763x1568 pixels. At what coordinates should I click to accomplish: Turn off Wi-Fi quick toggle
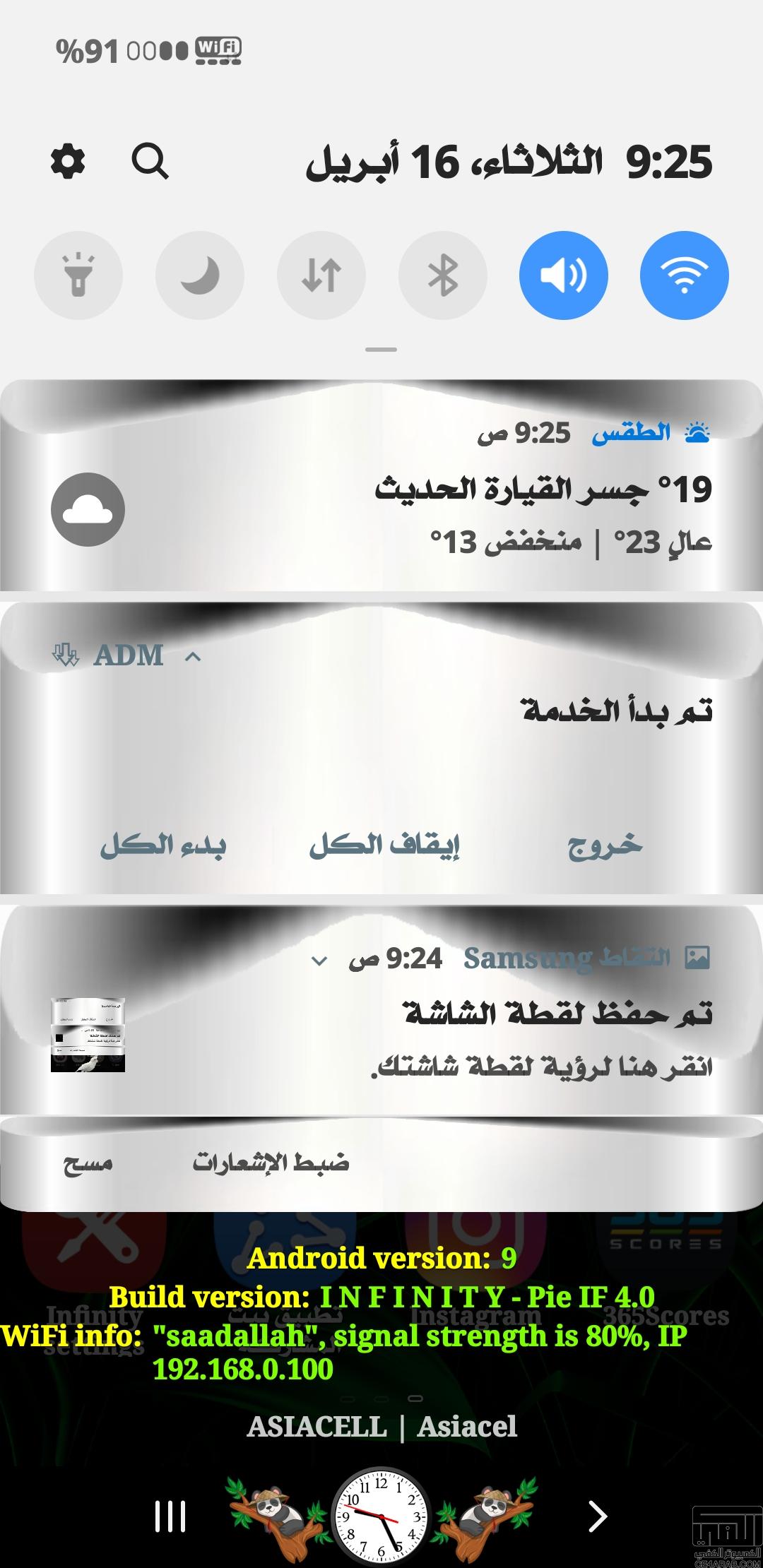[x=684, y=275]
